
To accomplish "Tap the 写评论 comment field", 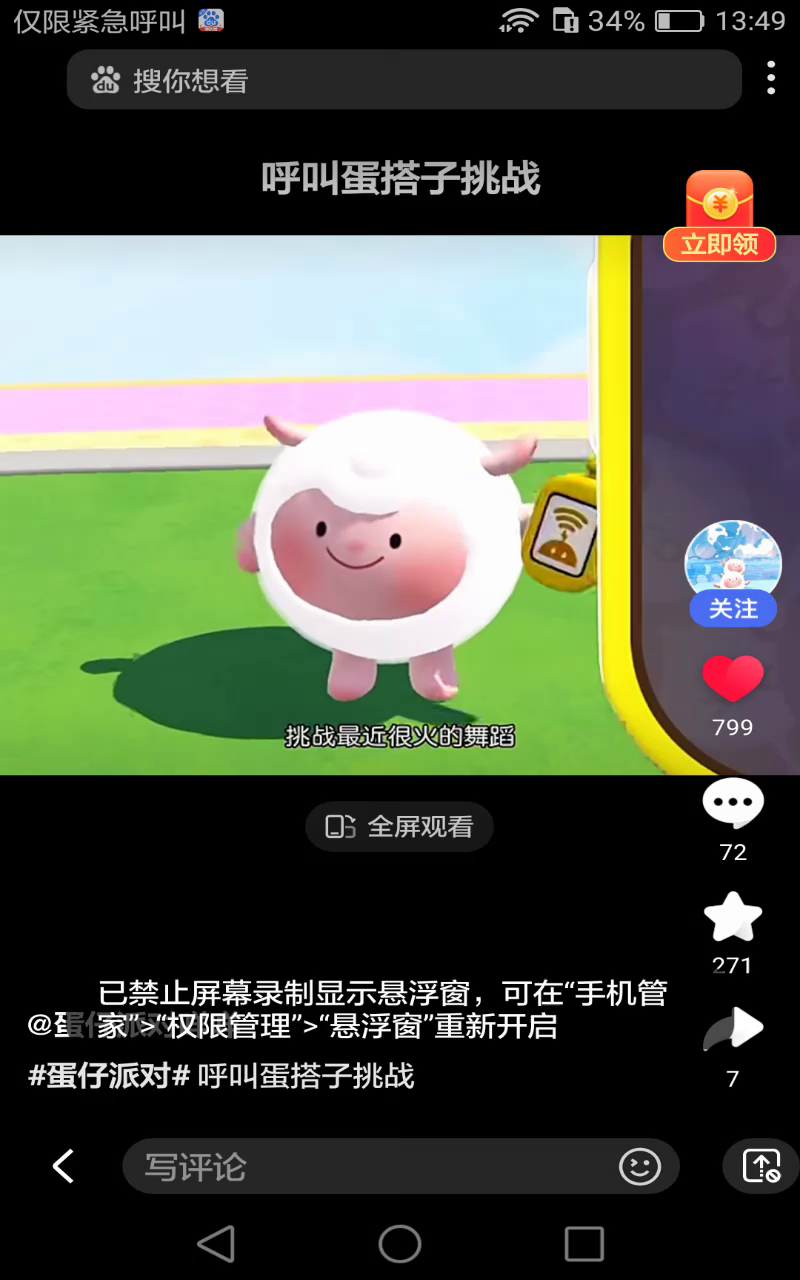I will pyautogui.click(x=370, y=1166).
